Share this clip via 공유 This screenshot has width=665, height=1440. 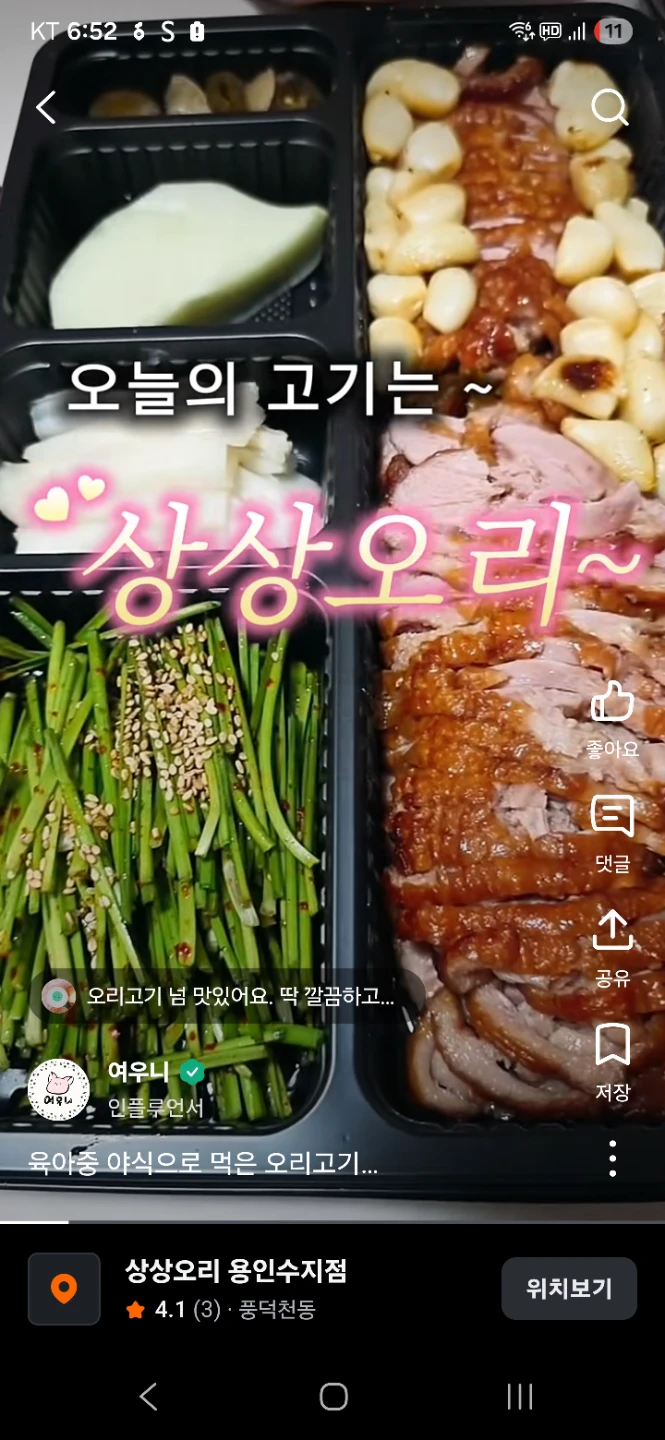[x=612, y=949]
